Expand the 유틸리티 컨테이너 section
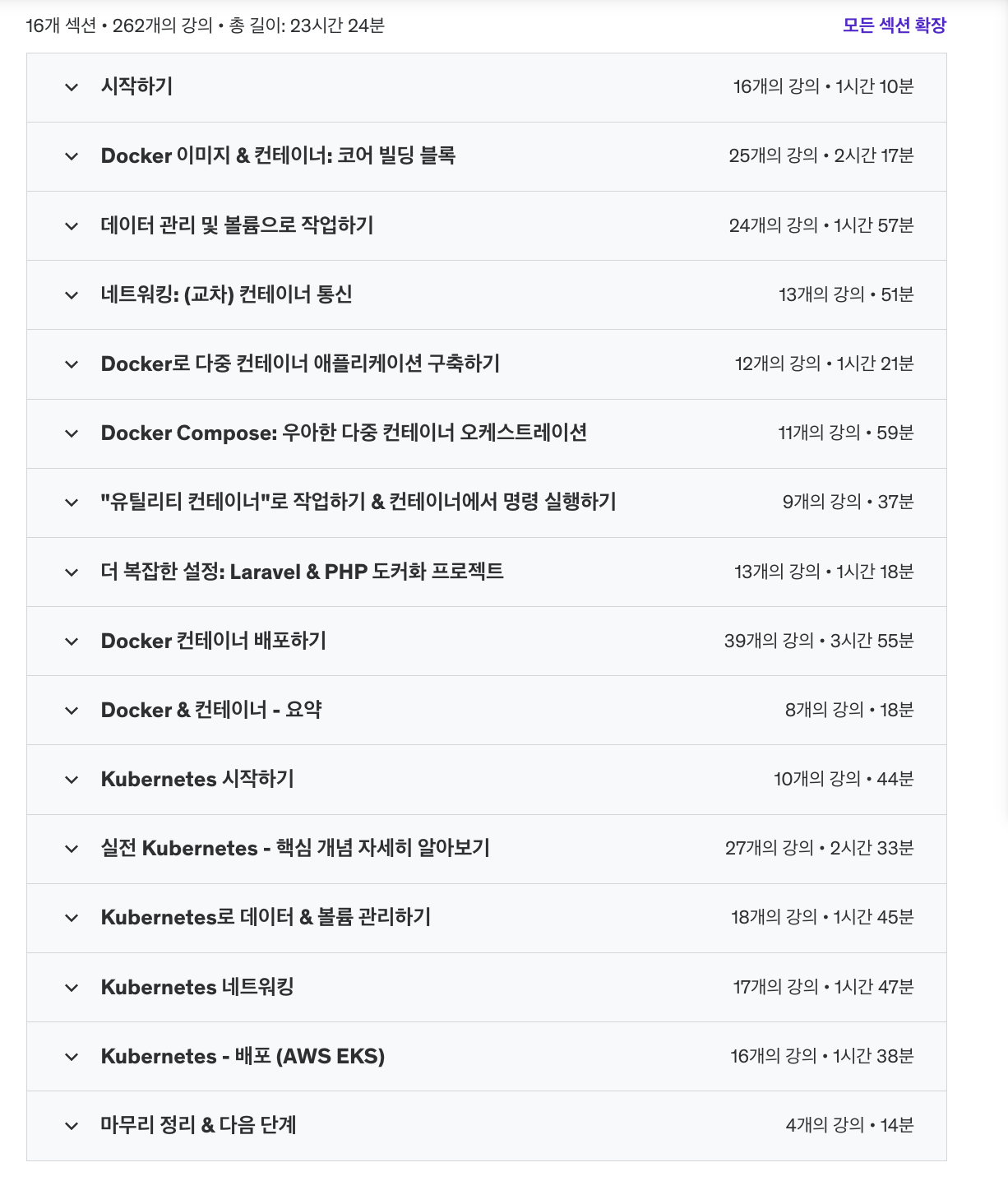The image size is (1008, 1181). point(358,502)
